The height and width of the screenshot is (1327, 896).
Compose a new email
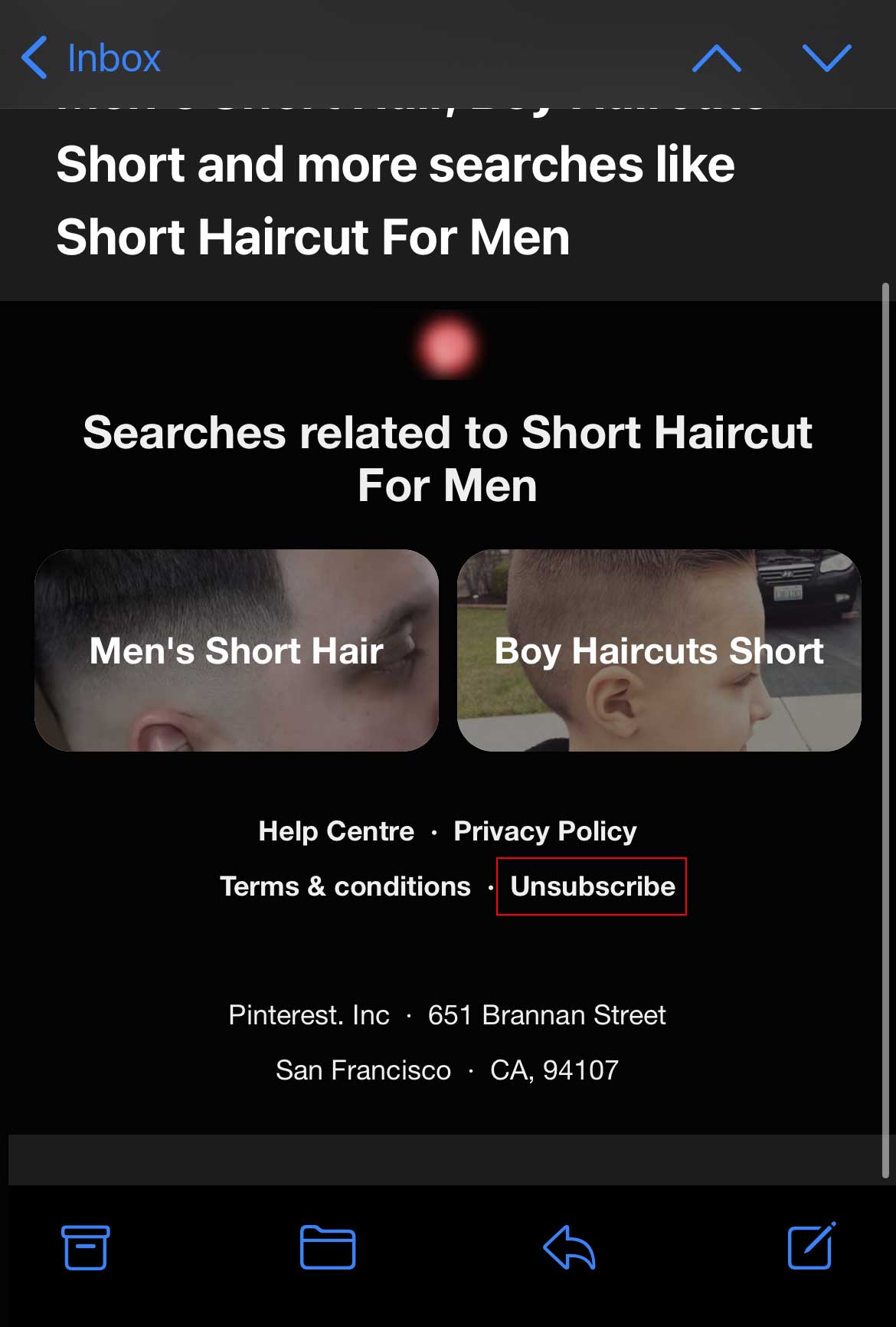[x=811, y=1247]
